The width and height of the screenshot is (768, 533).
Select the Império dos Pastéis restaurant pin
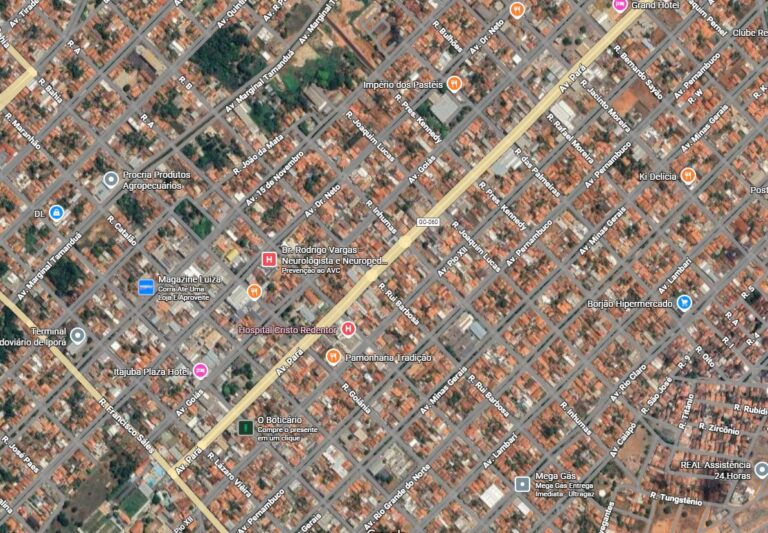[454, 83]
